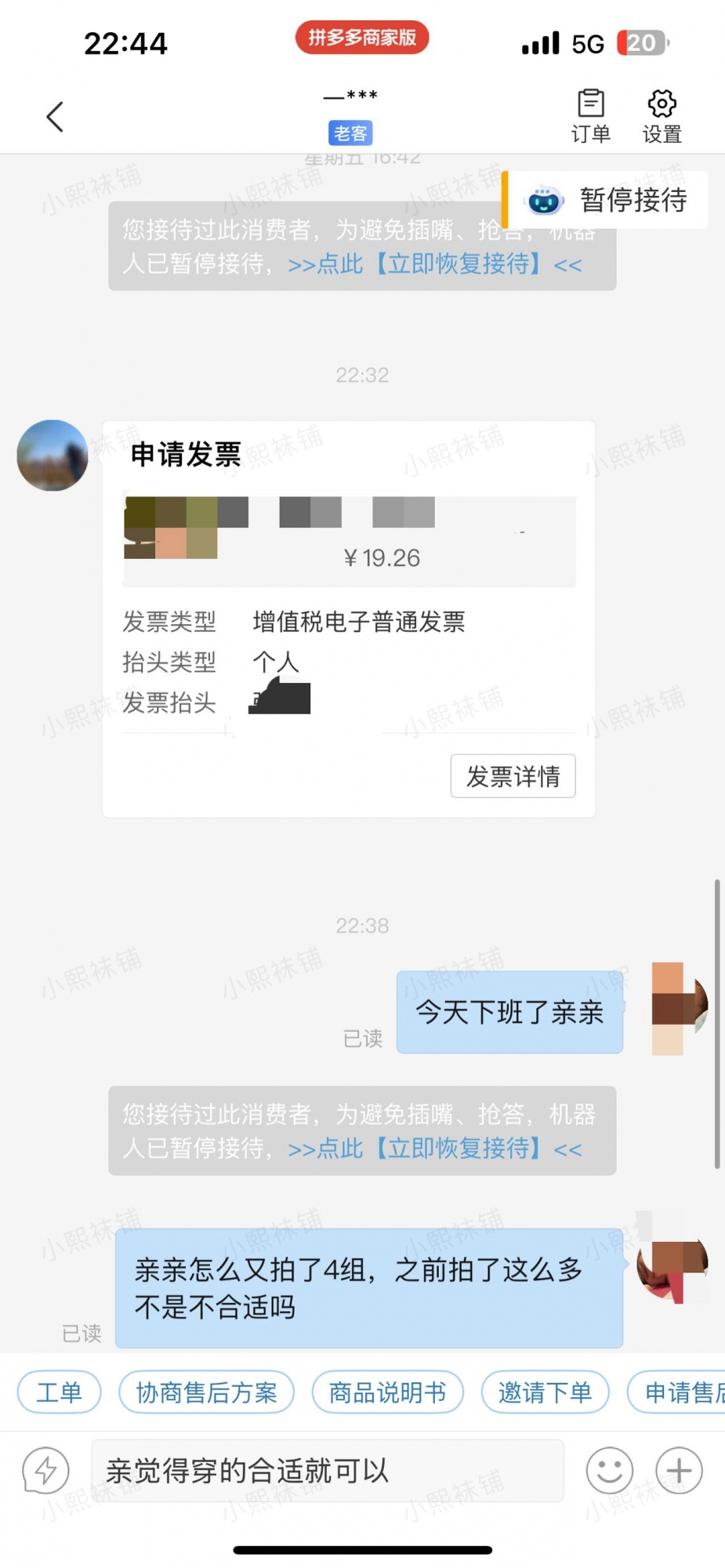This screenshot has width=725, height=1568.
Task: Send the 商品说明书 shortcut
Action: point(387,1392)
